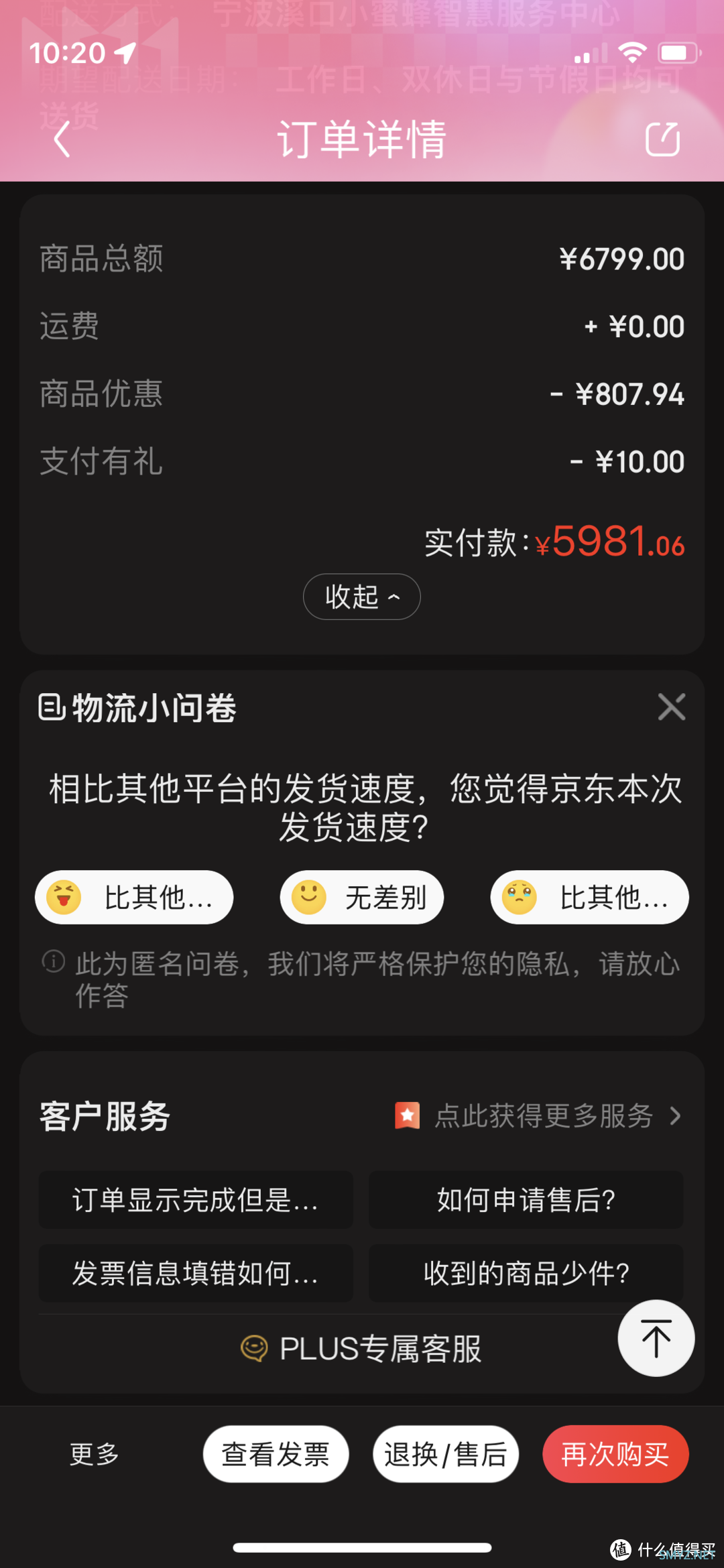Image resolution: width=724 pixels, height=1568 pixels.
Task: Go back from 订单详情 page
Action: pos(62,139)
